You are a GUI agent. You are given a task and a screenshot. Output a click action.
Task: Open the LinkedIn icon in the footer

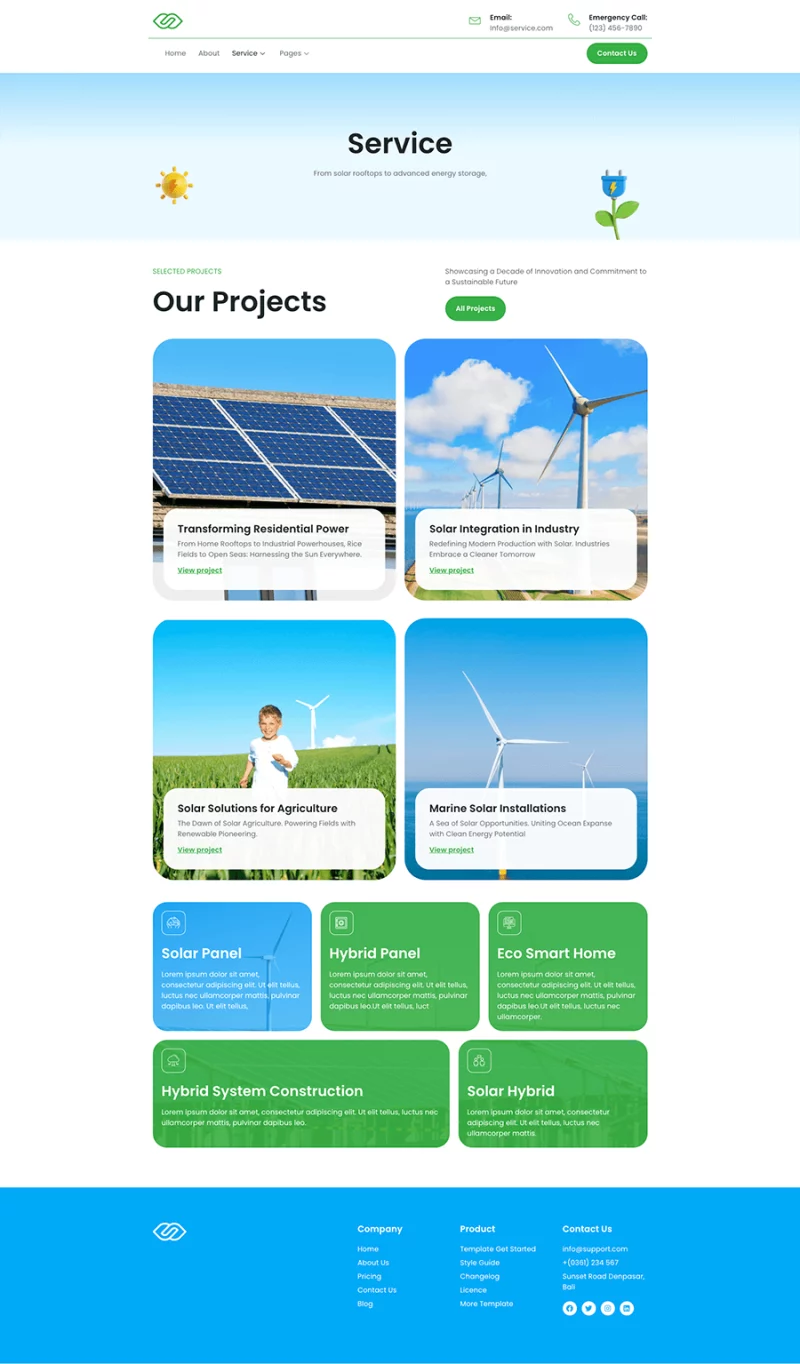[x=627, y=1308]
